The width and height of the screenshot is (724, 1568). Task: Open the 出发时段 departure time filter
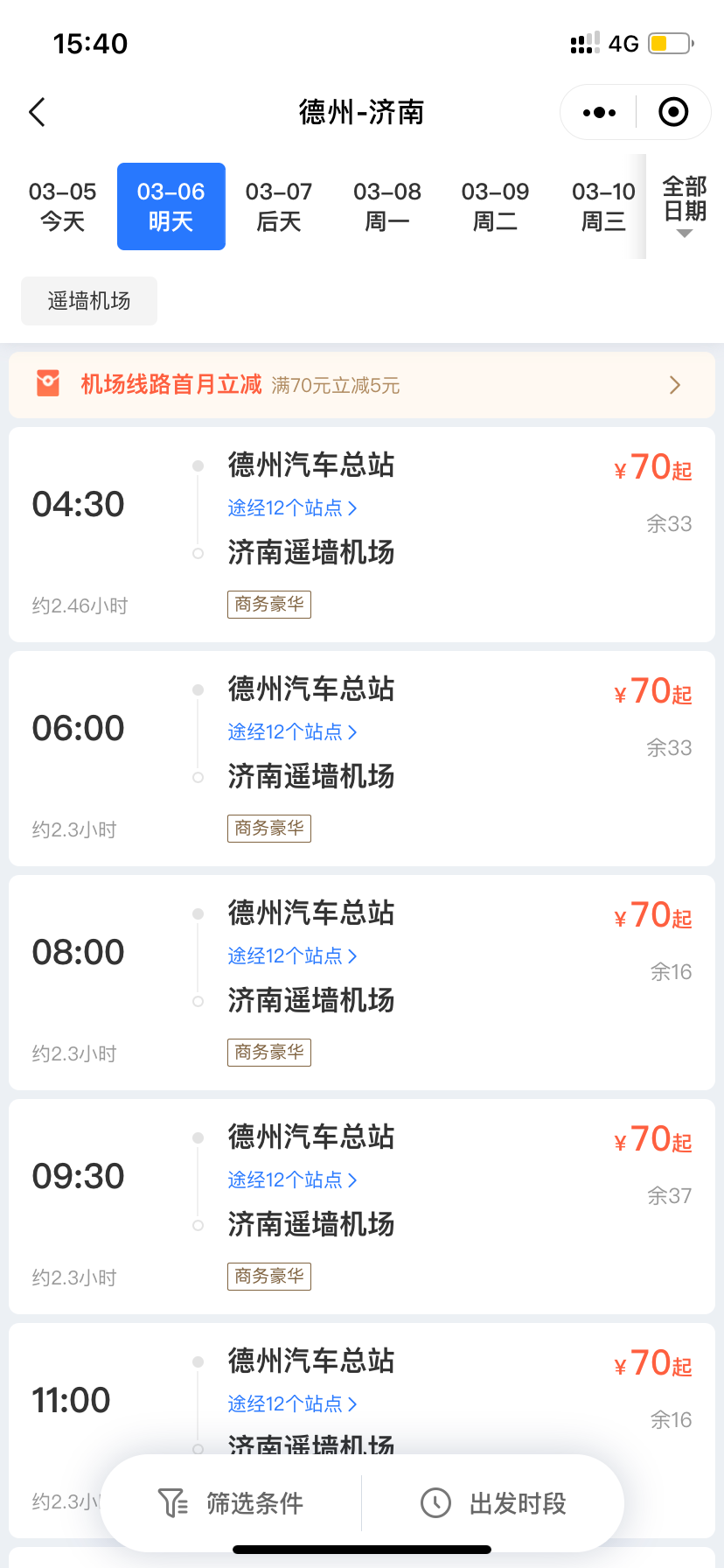493,1503
